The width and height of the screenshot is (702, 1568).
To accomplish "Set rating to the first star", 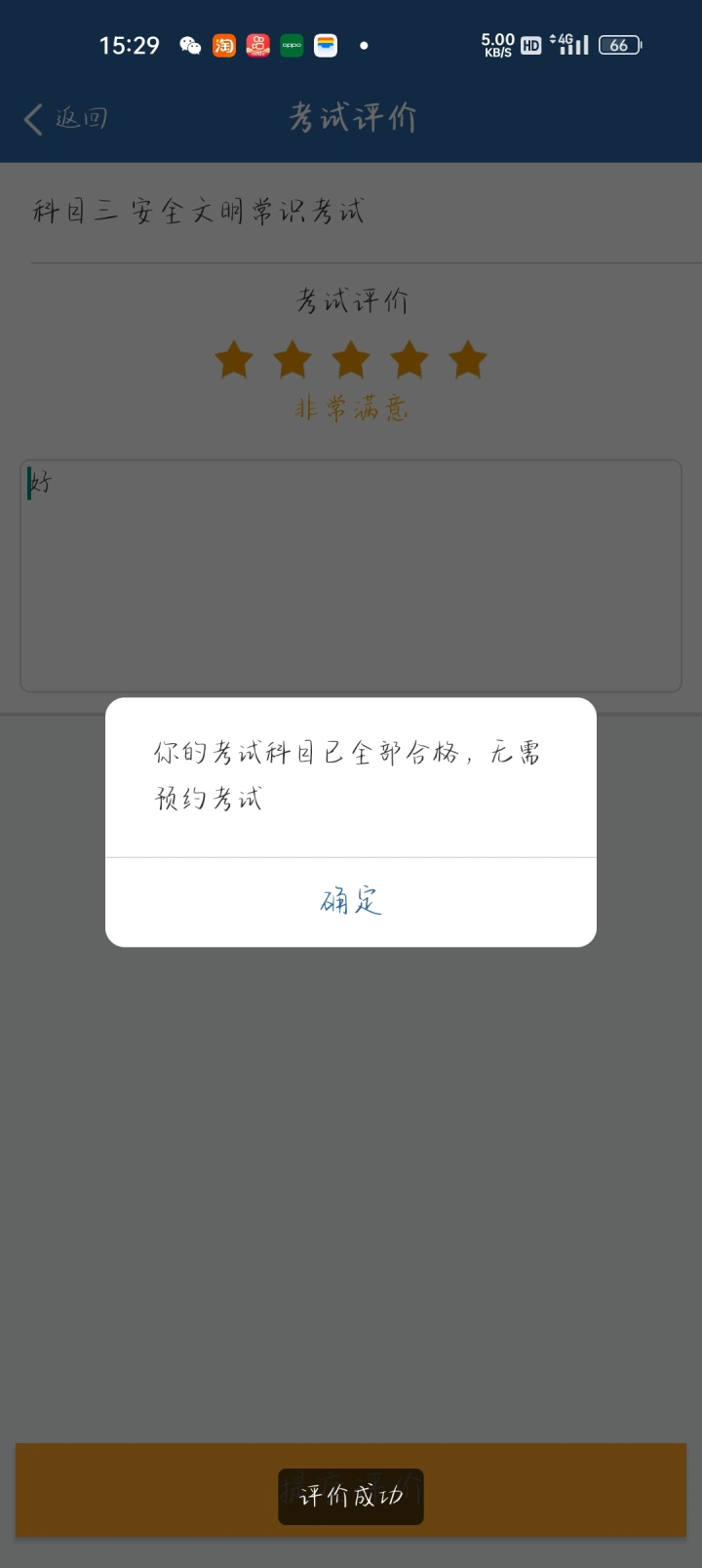I will [234, 360].
